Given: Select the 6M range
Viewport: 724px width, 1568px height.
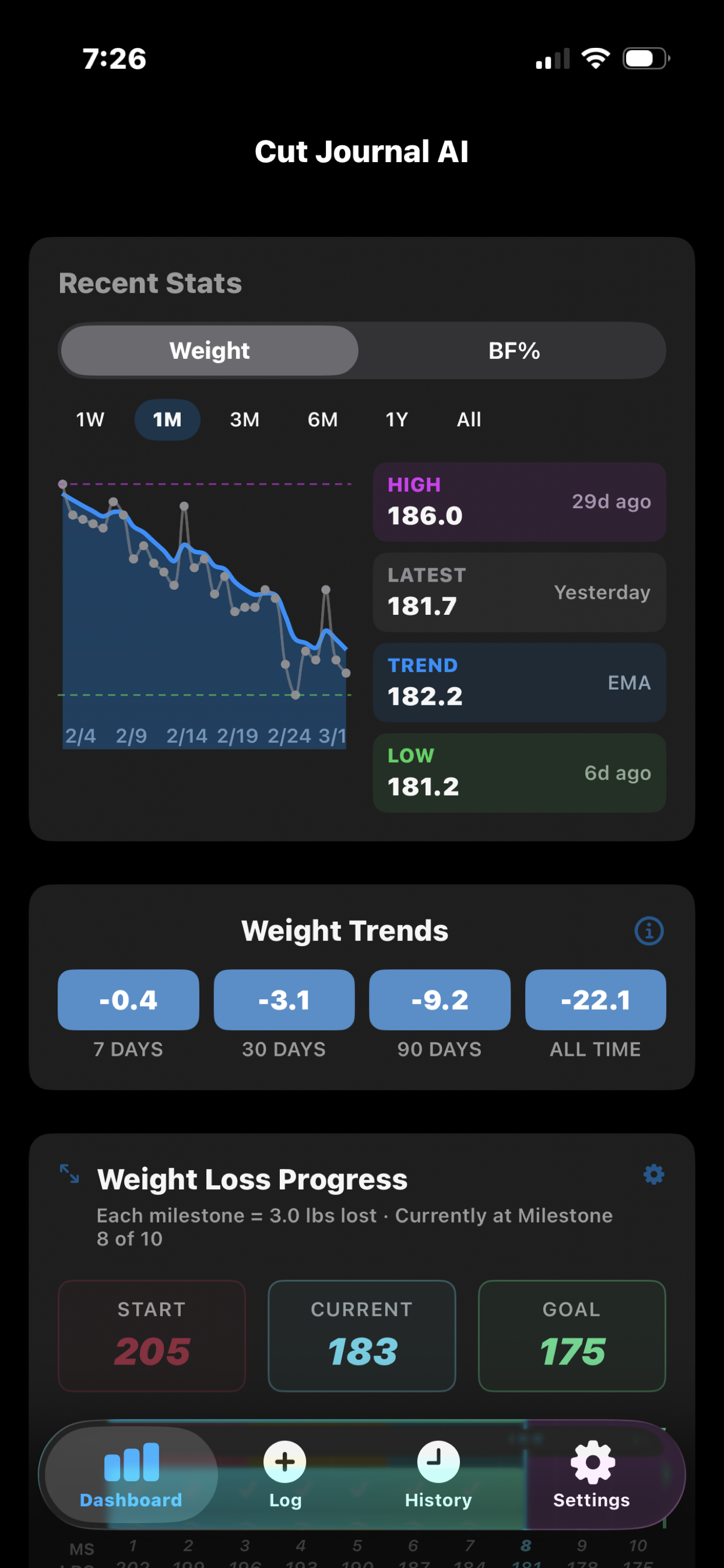Looking at the screenshot, I should [322, 419].
